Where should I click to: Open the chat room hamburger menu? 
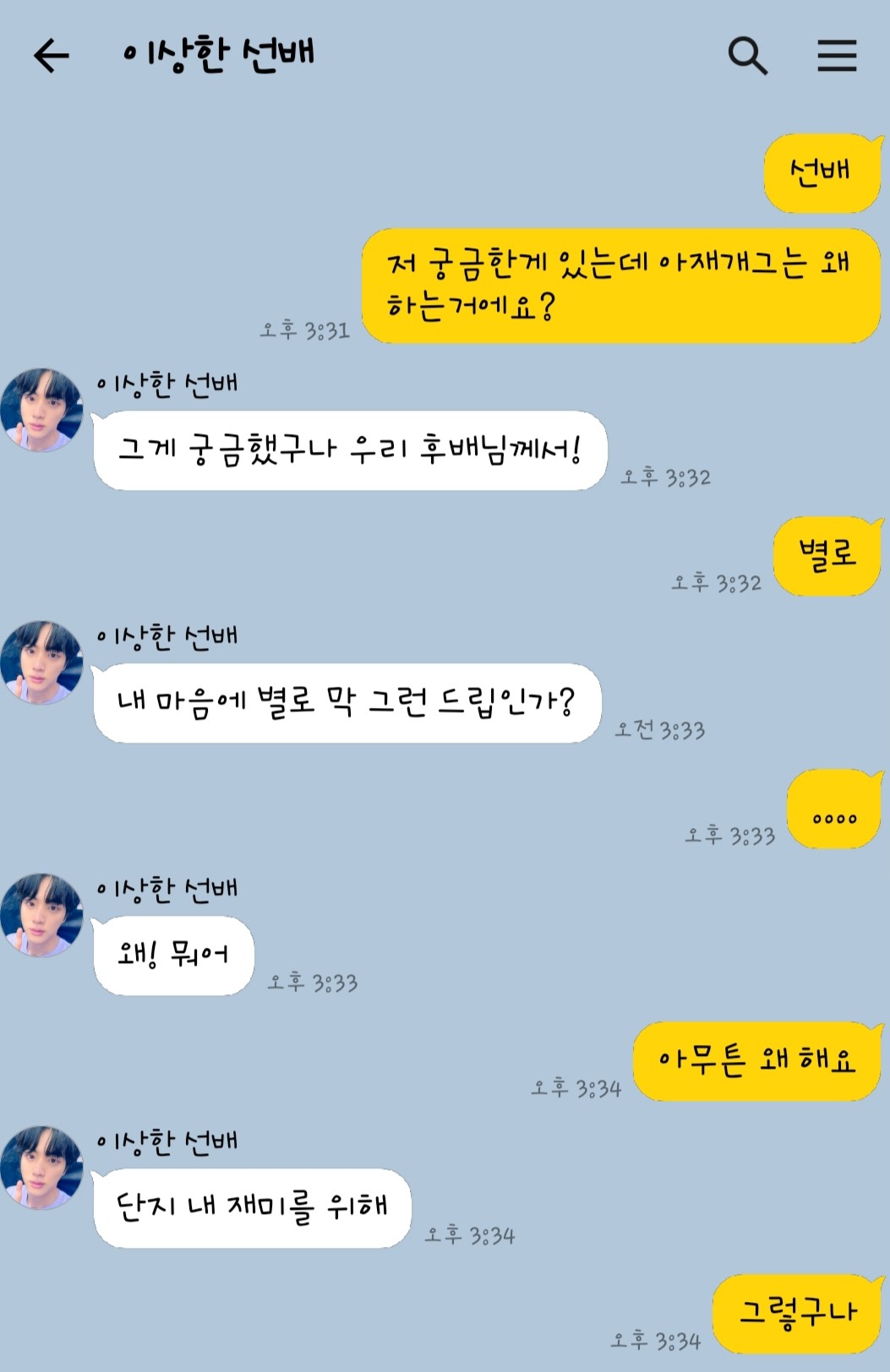[837, 57]
